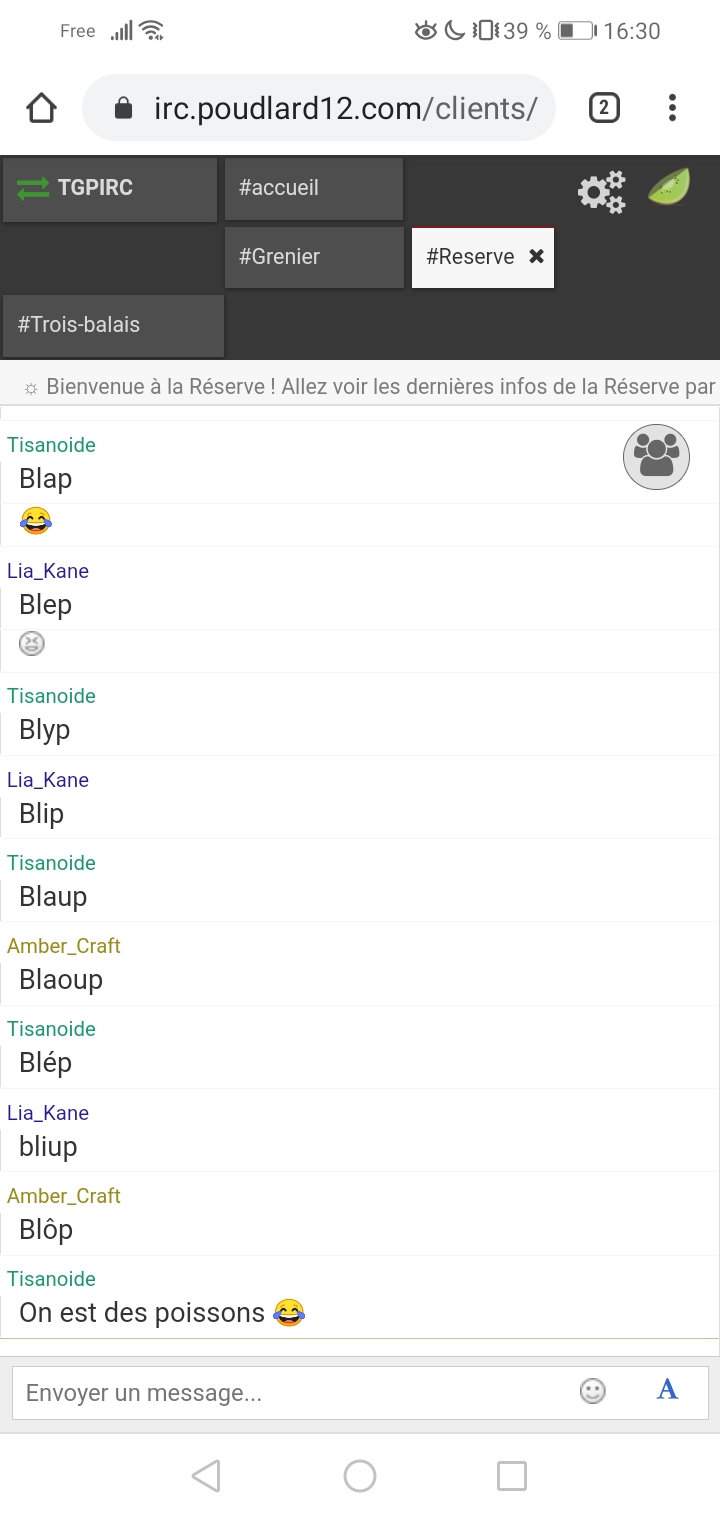Image resolution: width=720 pixels, height=1520 pixels.
Task: Show the channel user list
Action: coord(656,457)
